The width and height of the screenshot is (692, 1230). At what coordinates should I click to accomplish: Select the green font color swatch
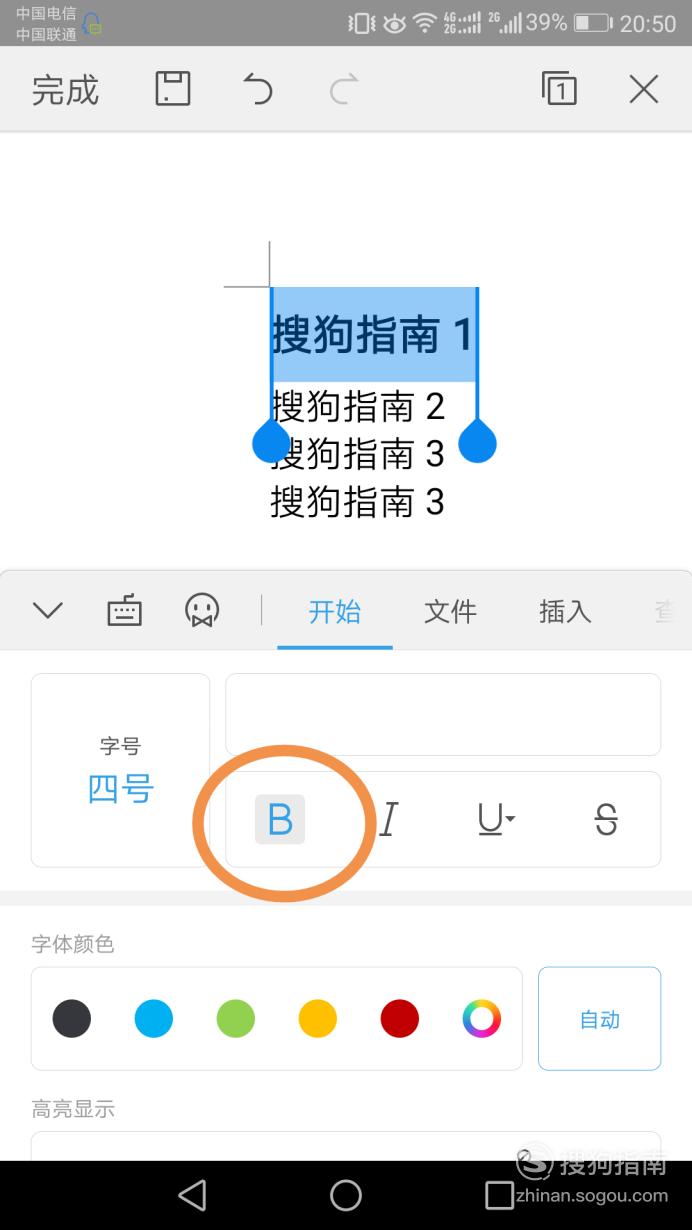tap(236, 1019)
